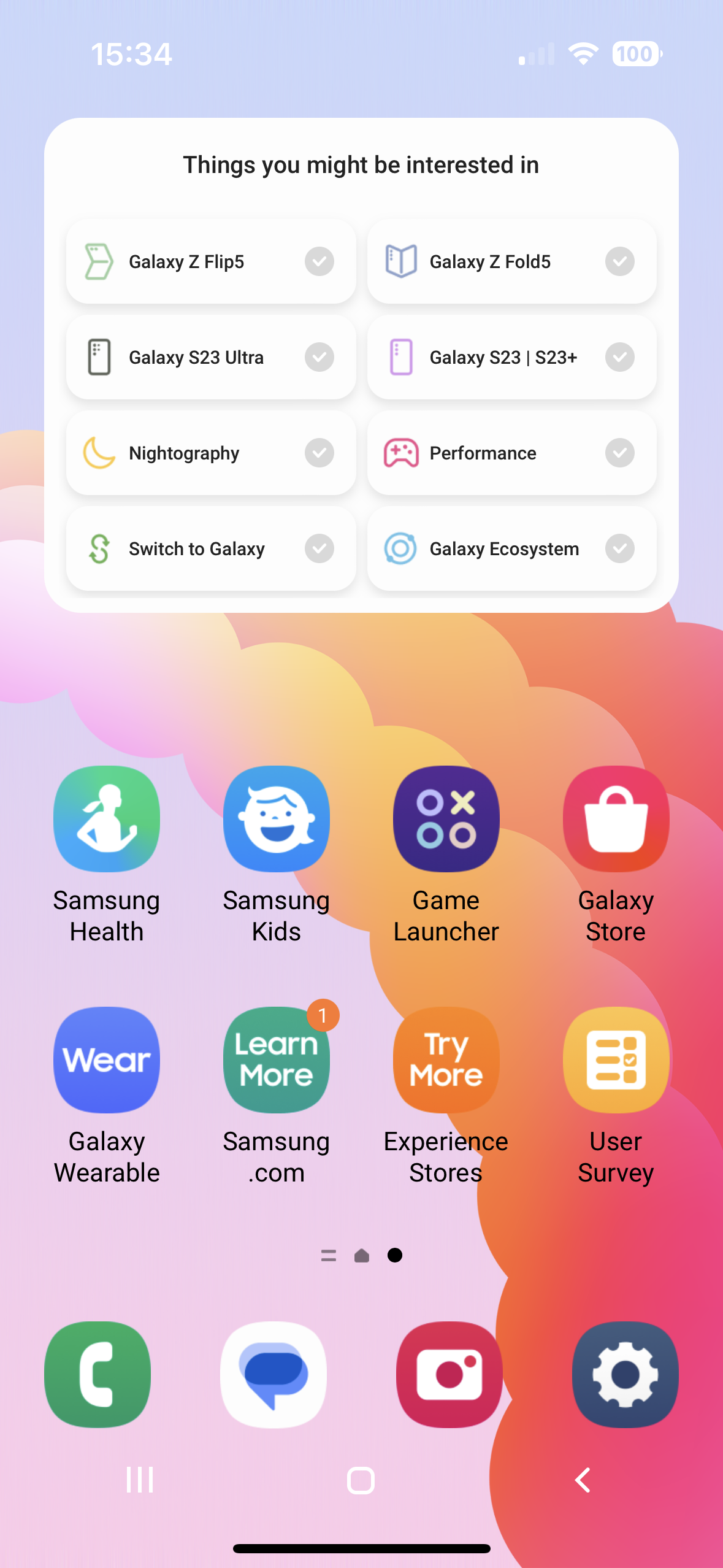Choose Galaxy S23 Ultra as an interest
The width and height of the screenshot is (723, 1568).
pyautogui.click(x=211, y=358)
